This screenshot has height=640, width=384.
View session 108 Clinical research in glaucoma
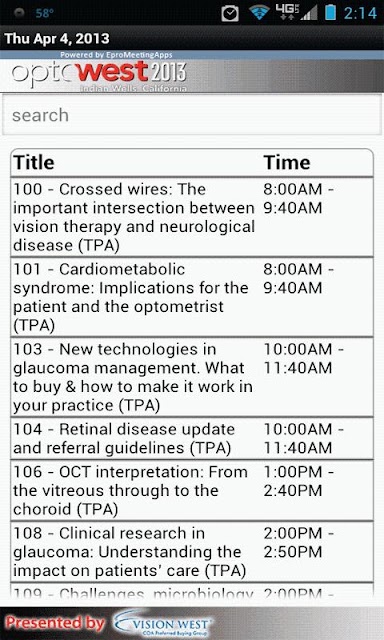192,552
